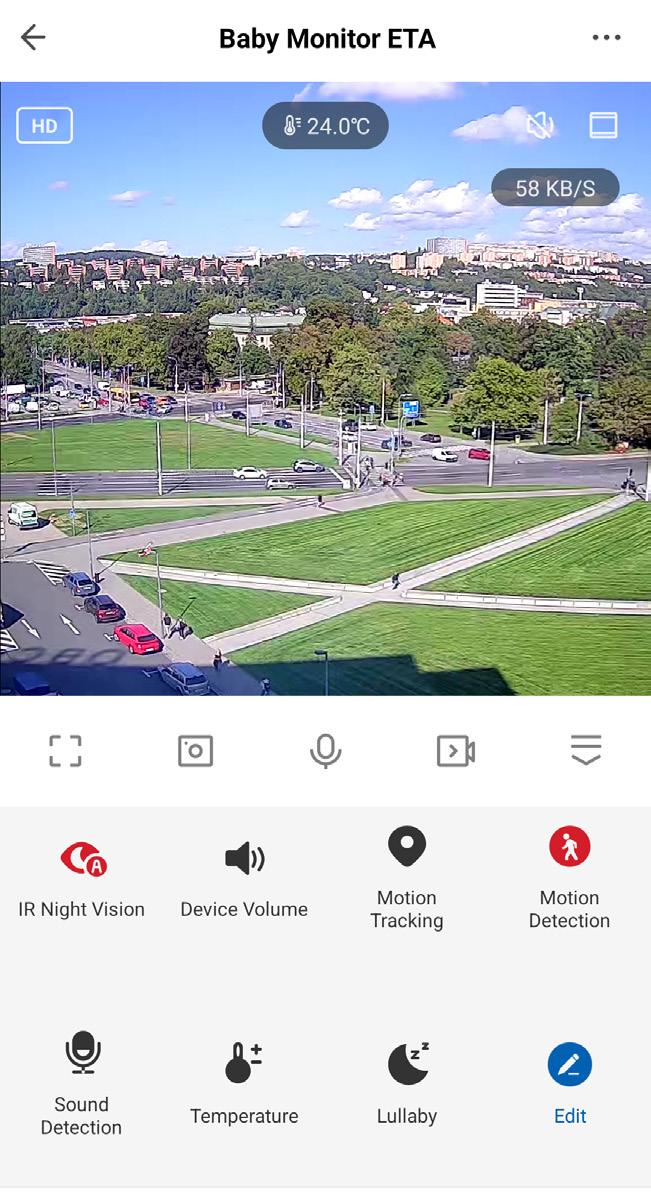The height and width of the screenshot is (1194, 651).
Task: Collapse the controls panel
Action: [586, 750]
